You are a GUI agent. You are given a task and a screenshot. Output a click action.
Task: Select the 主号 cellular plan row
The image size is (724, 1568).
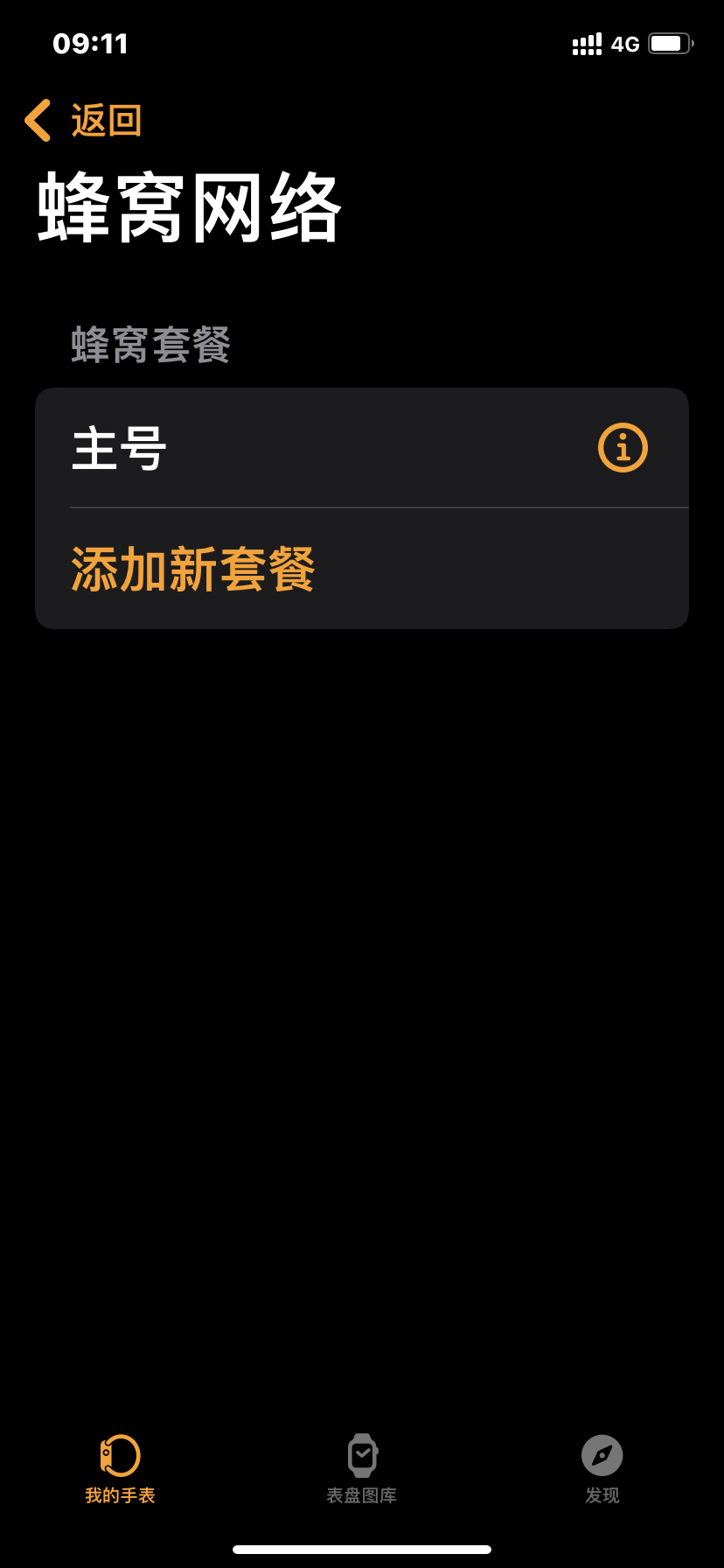(306, 448)
